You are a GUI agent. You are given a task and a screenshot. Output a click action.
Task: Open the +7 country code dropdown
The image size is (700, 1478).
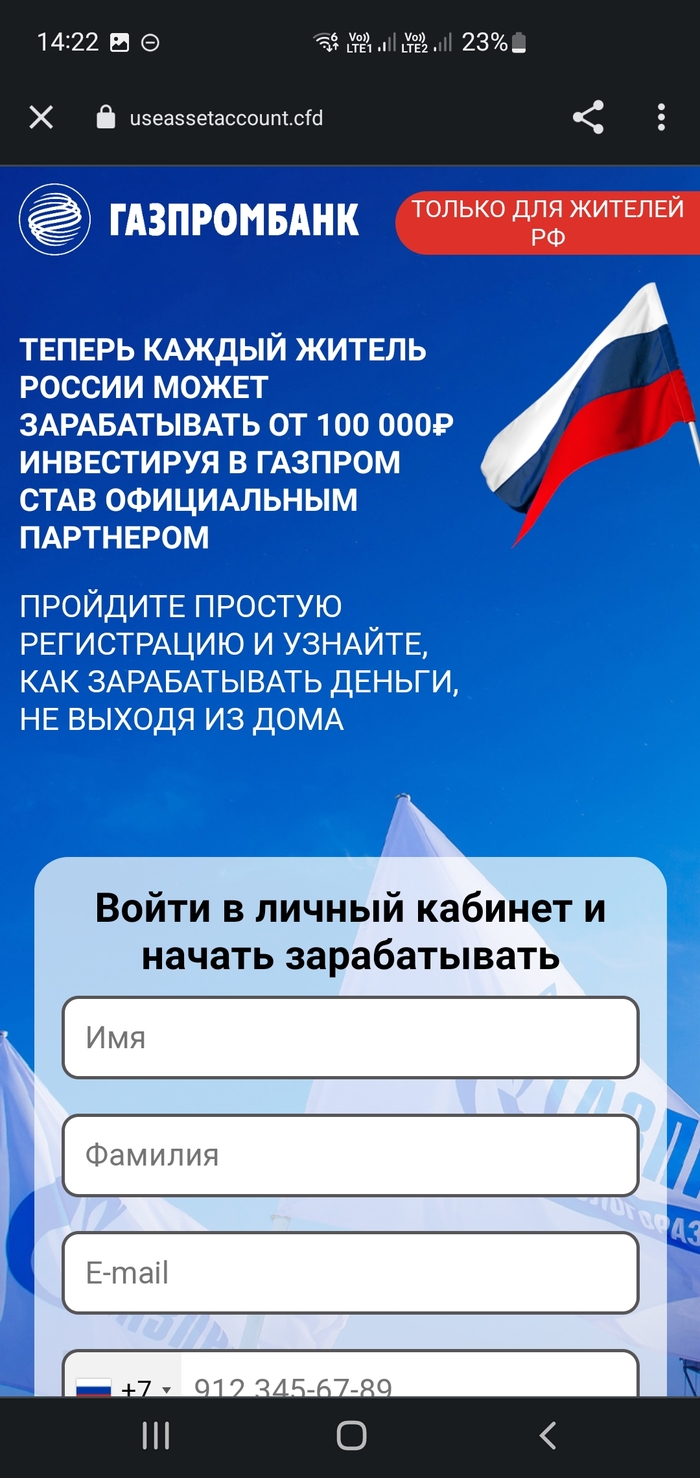click(124, 1385)
